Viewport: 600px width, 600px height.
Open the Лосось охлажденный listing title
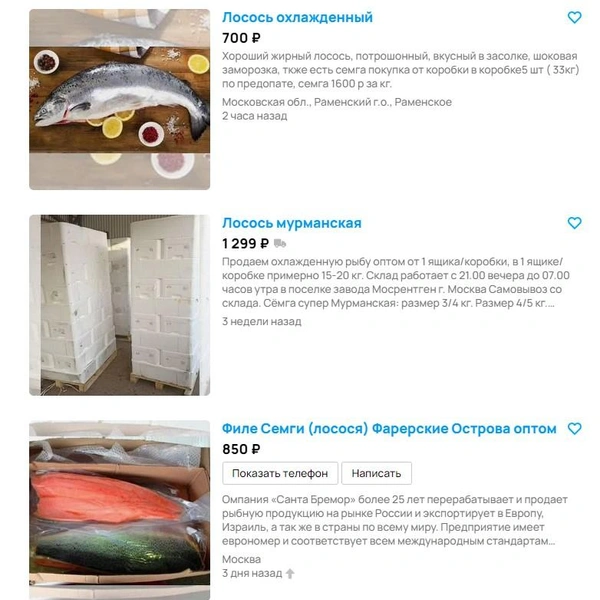pos(297,18)
